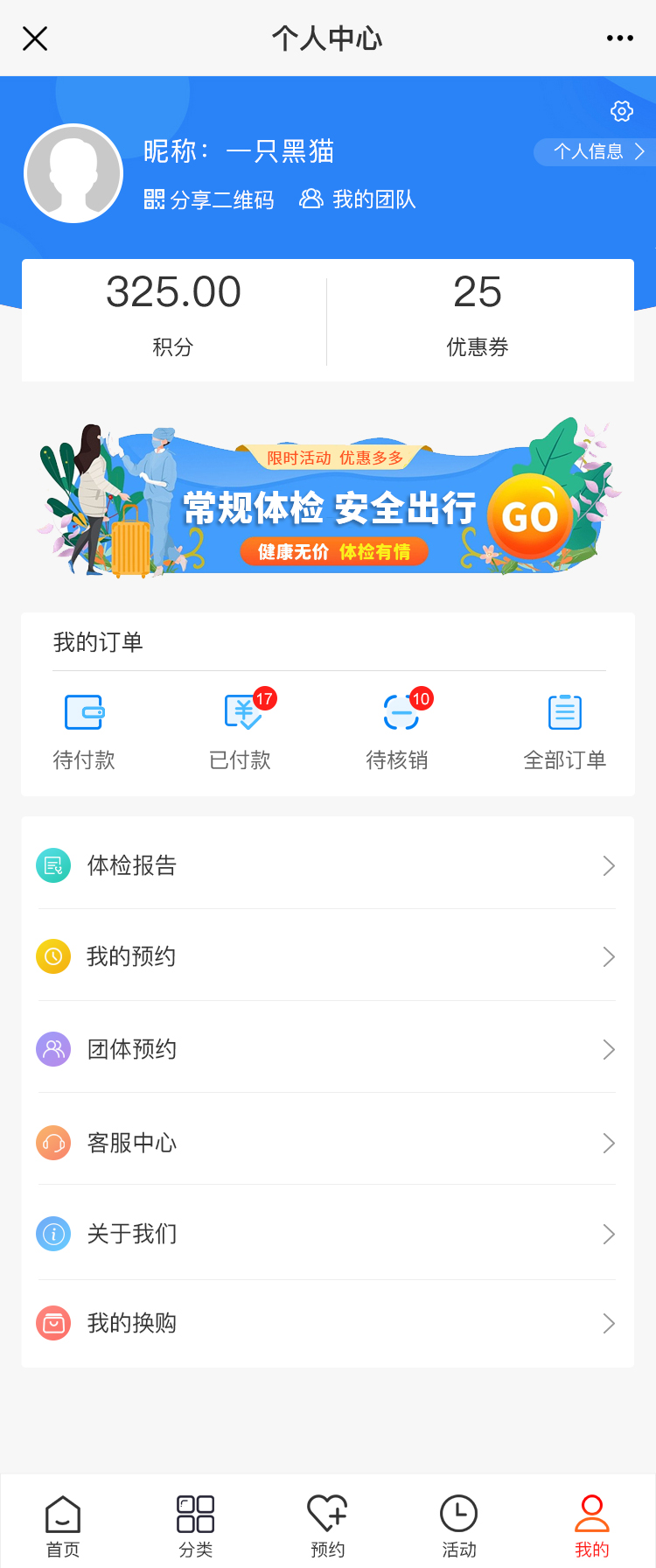Viewport: 656px width, 1568px height.
Task: Switch to the 分类 tab
Action: point(196,1526)
